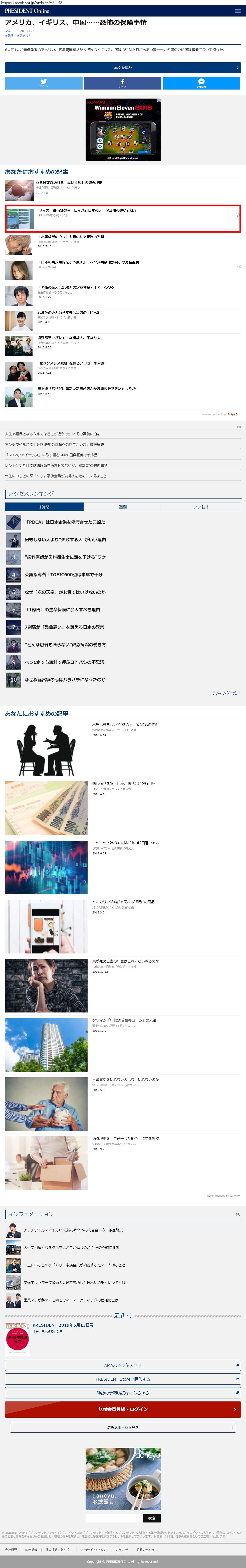Share the article on Twitter
This screenshot has height=1568, width=246.
[x=44, y=83]
